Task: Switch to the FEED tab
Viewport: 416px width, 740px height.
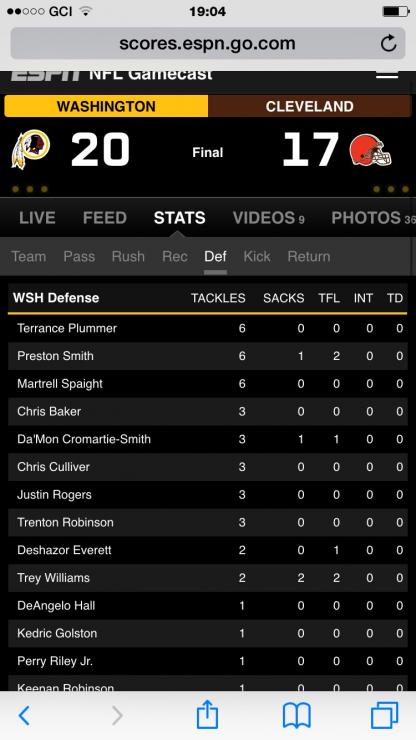Action: 105,218
